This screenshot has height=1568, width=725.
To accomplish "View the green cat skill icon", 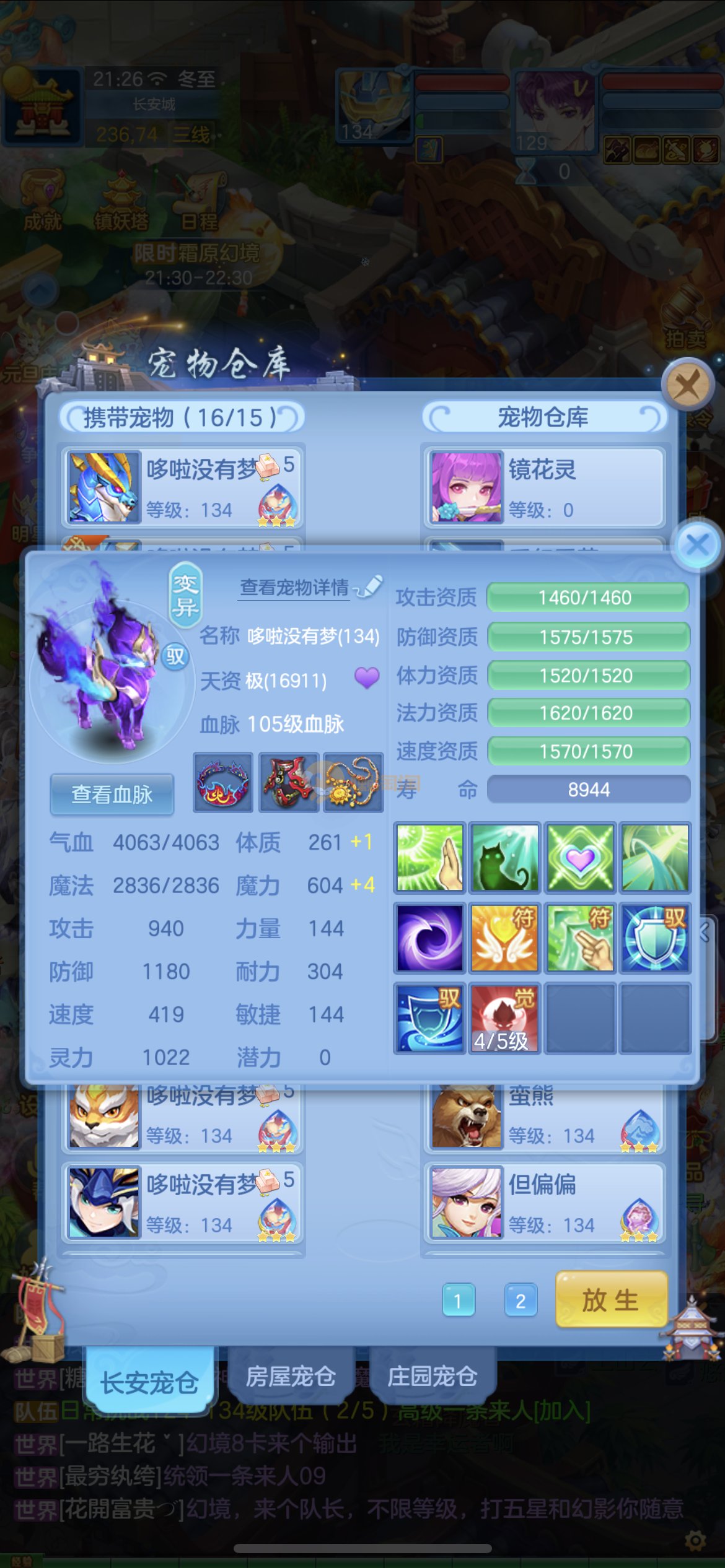I will coord(504,858).
